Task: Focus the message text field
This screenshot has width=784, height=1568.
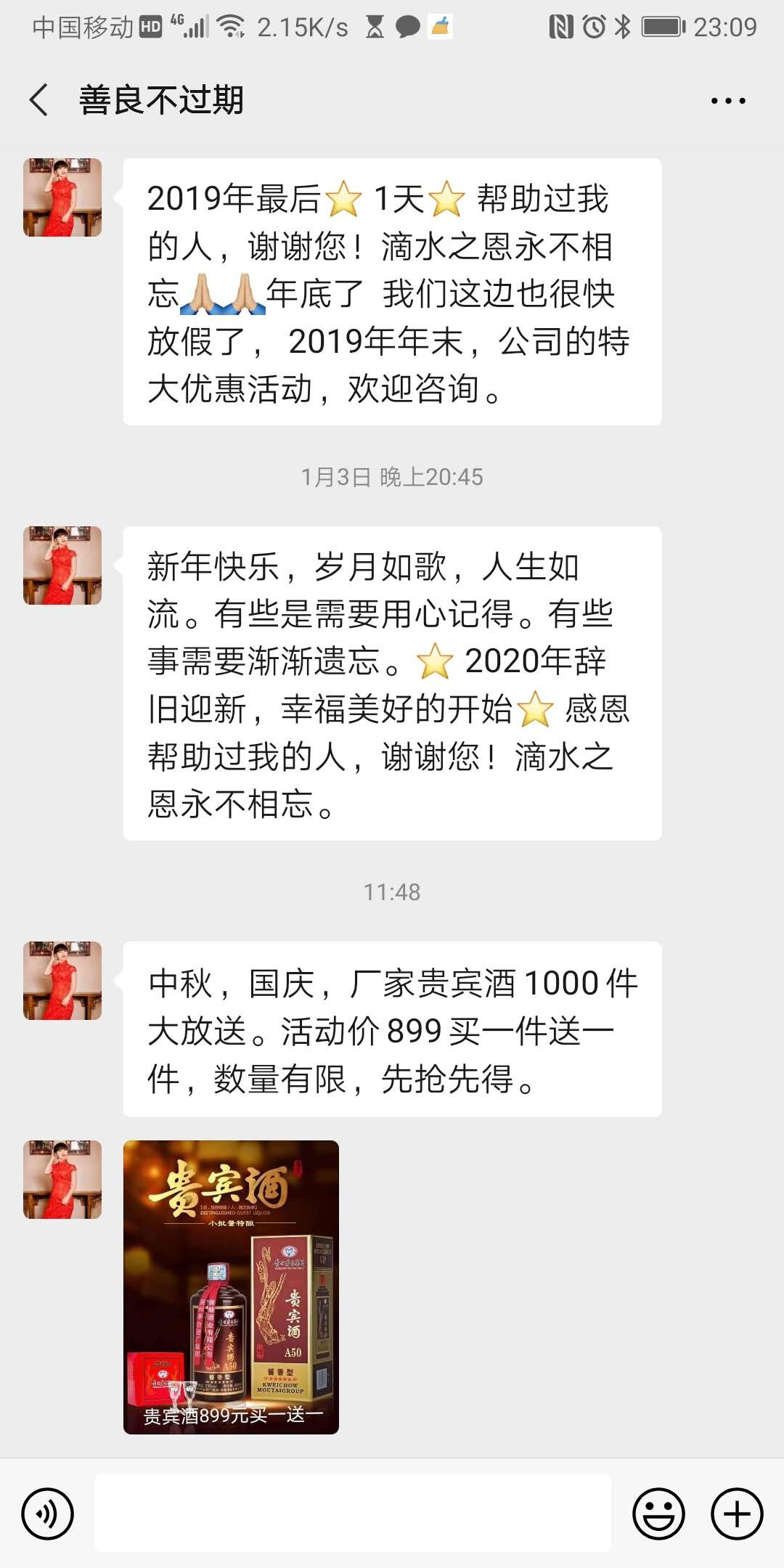Action: pyautogui.click(x=353, y=1513)
